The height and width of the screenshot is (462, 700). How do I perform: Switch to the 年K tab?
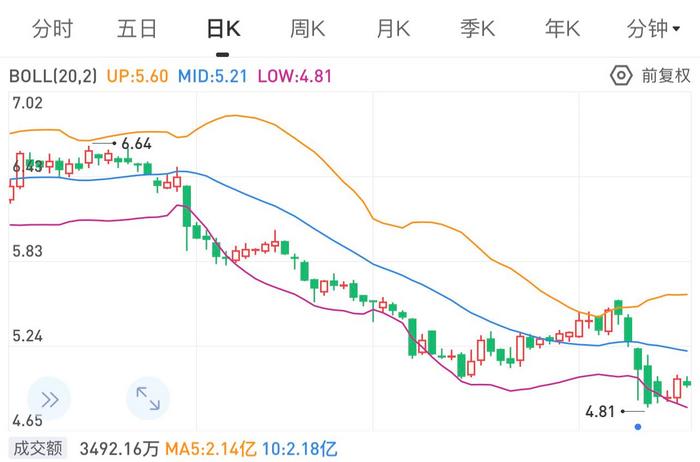pos(563,29)
